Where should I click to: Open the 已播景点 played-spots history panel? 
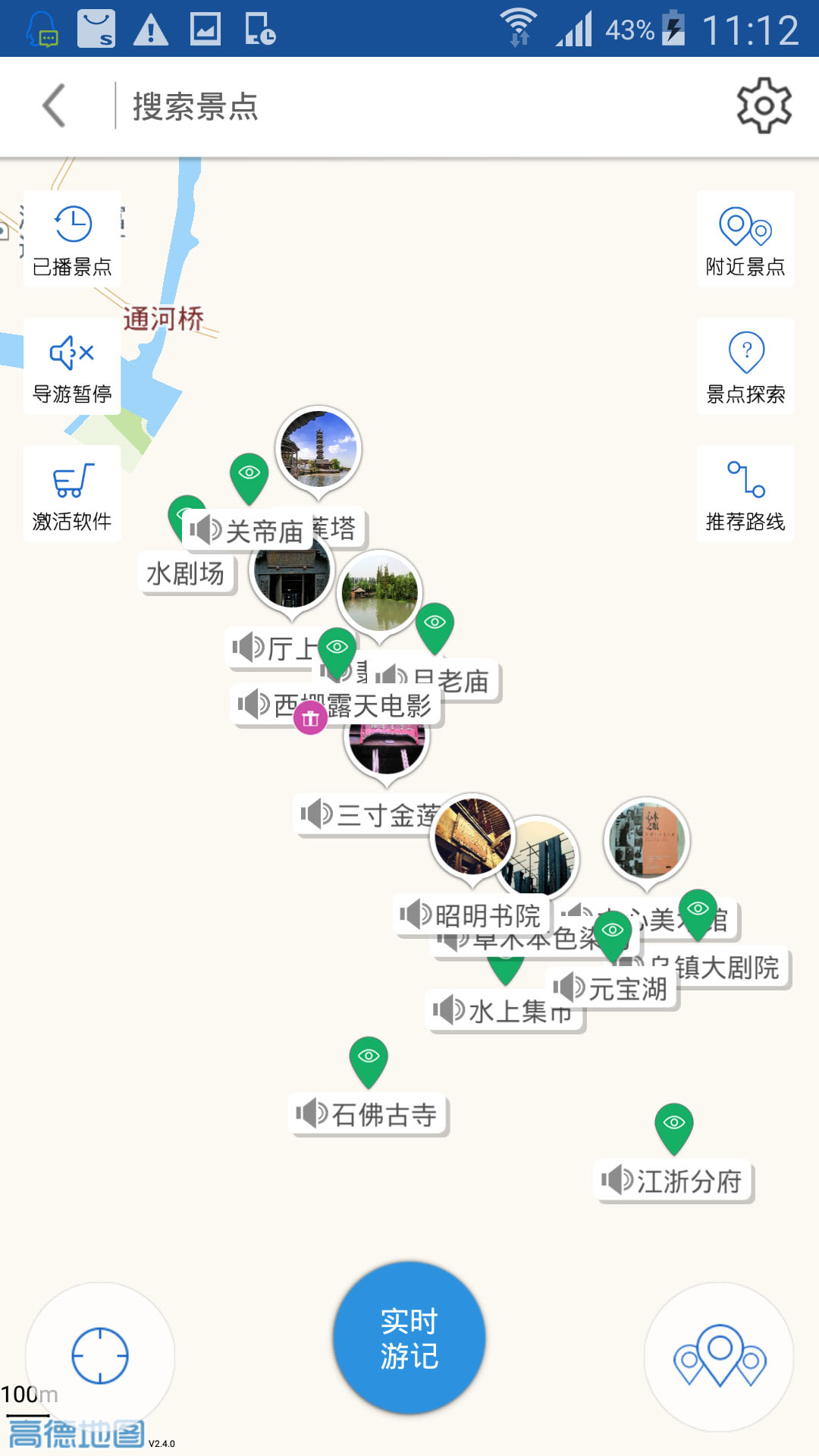tap(73, 239)
